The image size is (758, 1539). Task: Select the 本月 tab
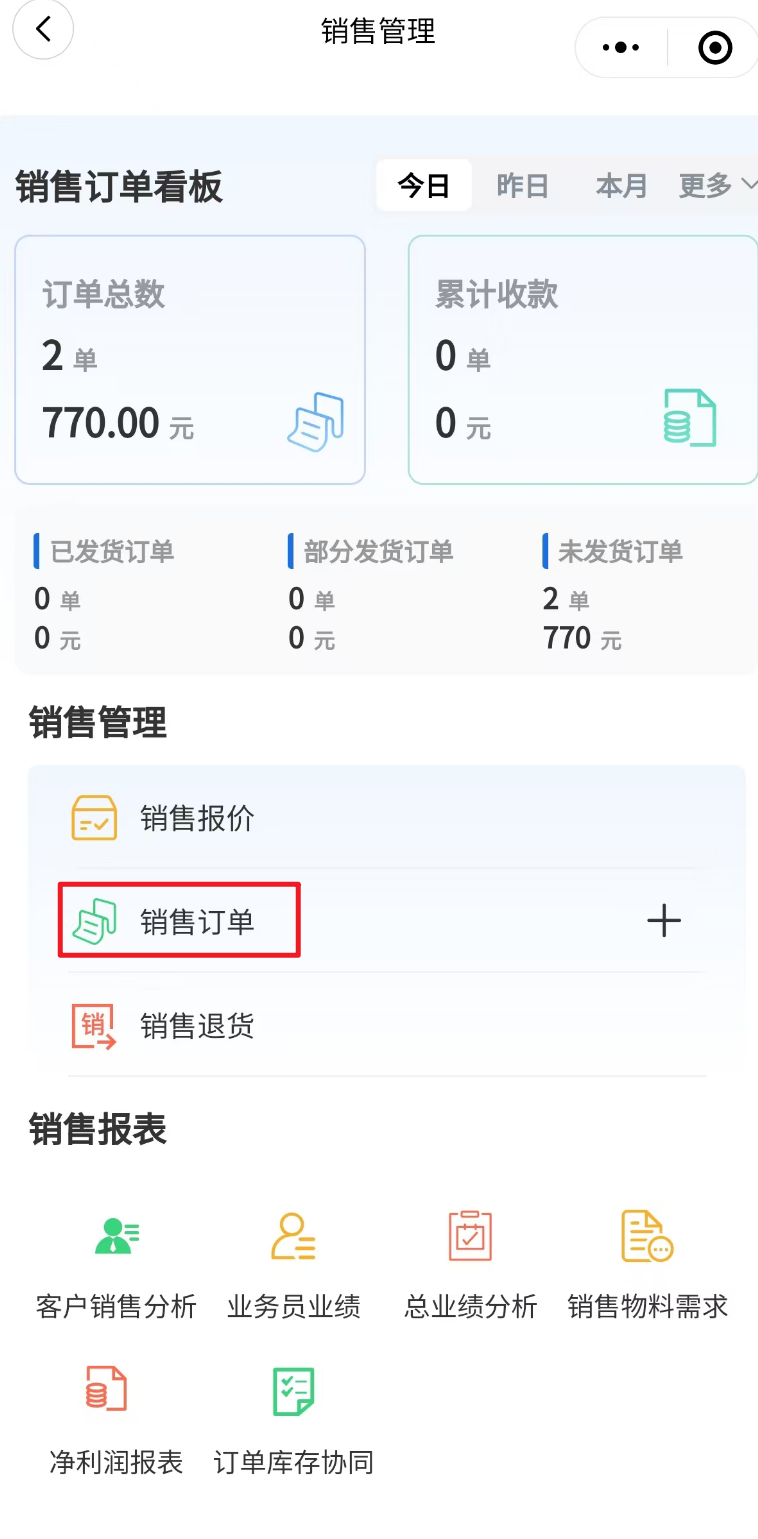pos(621,186)
